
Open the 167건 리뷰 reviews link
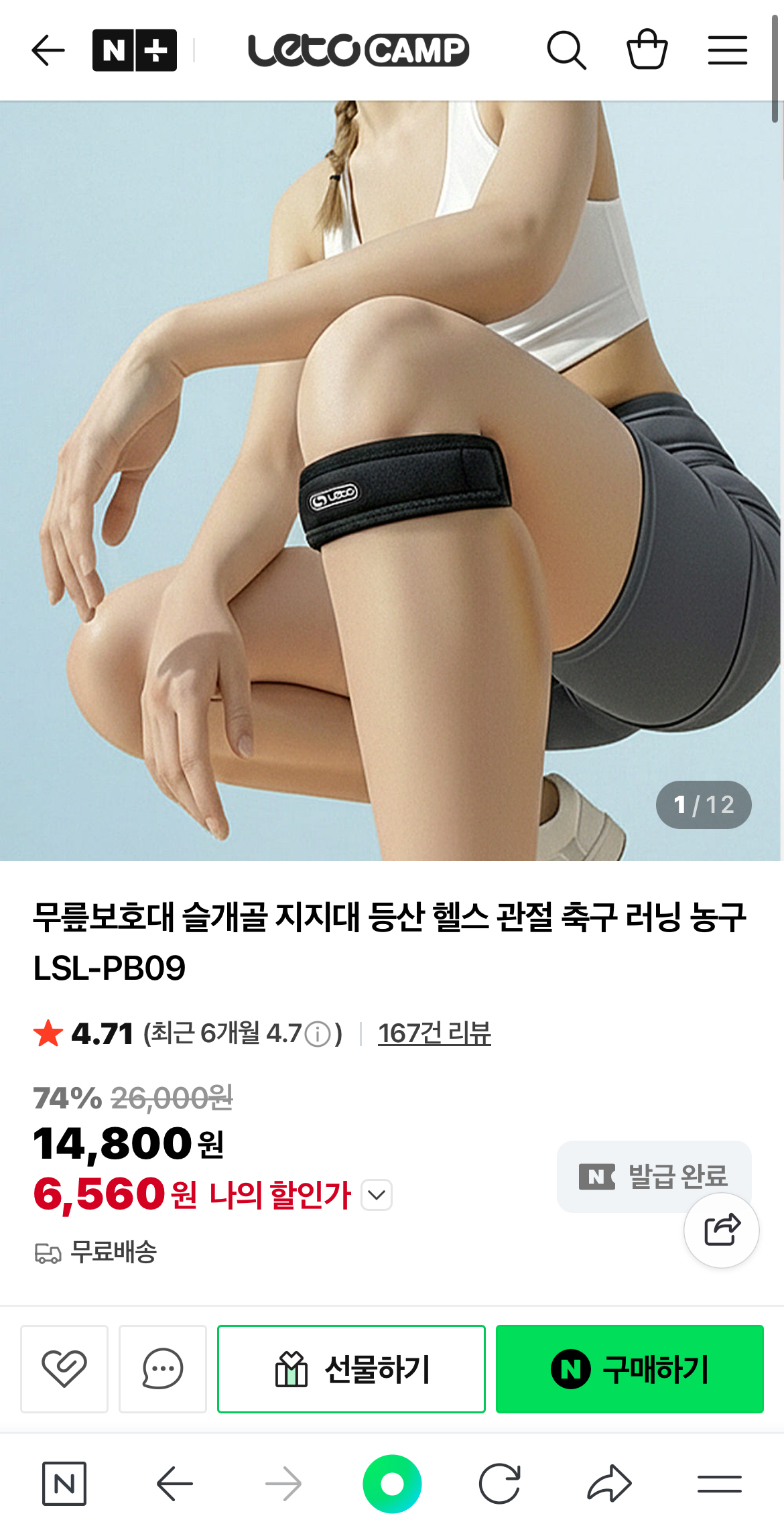pyautogui.click(x=434, y=1033)
